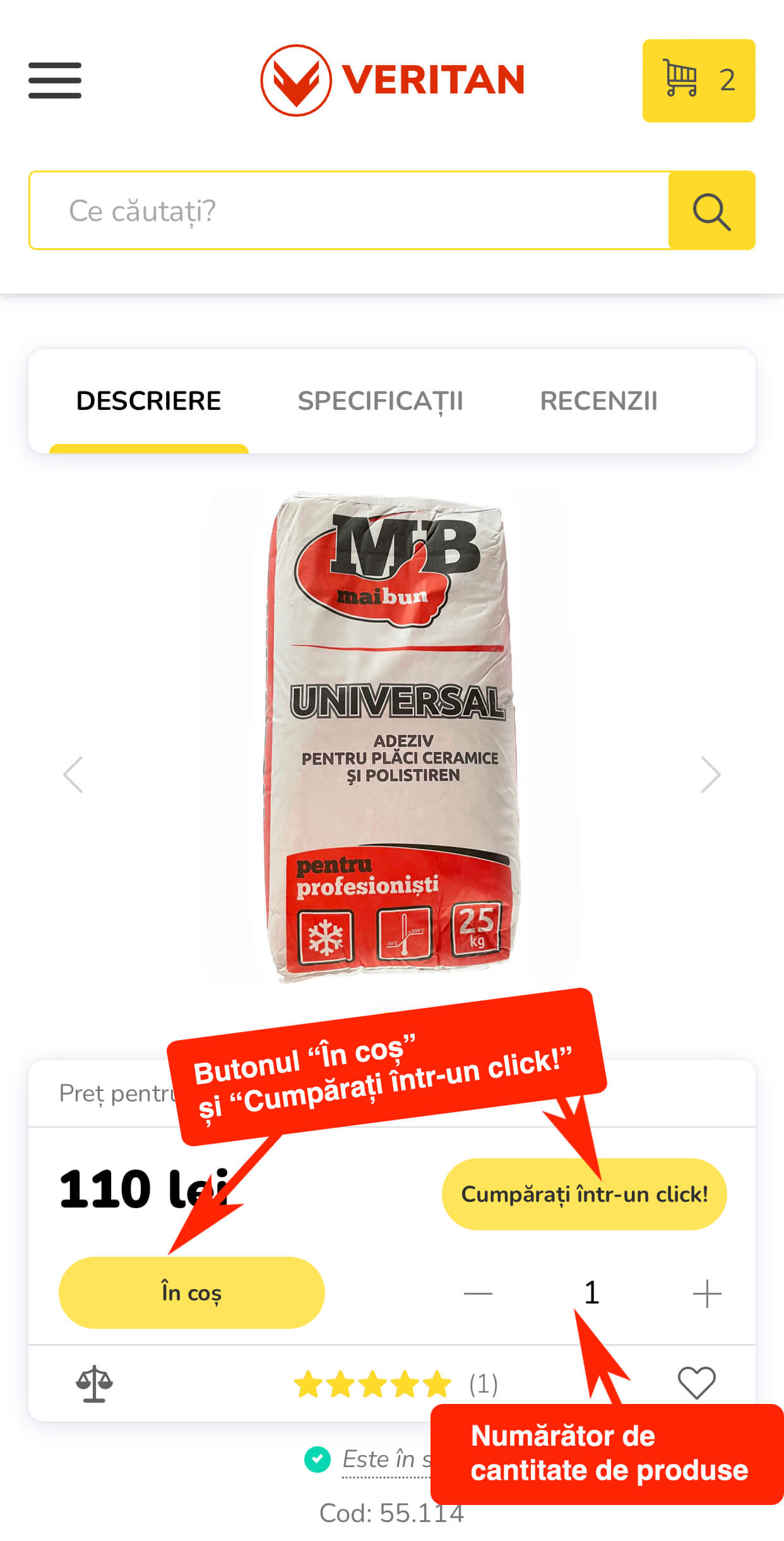Show the previous product image

tap(73, 774)
